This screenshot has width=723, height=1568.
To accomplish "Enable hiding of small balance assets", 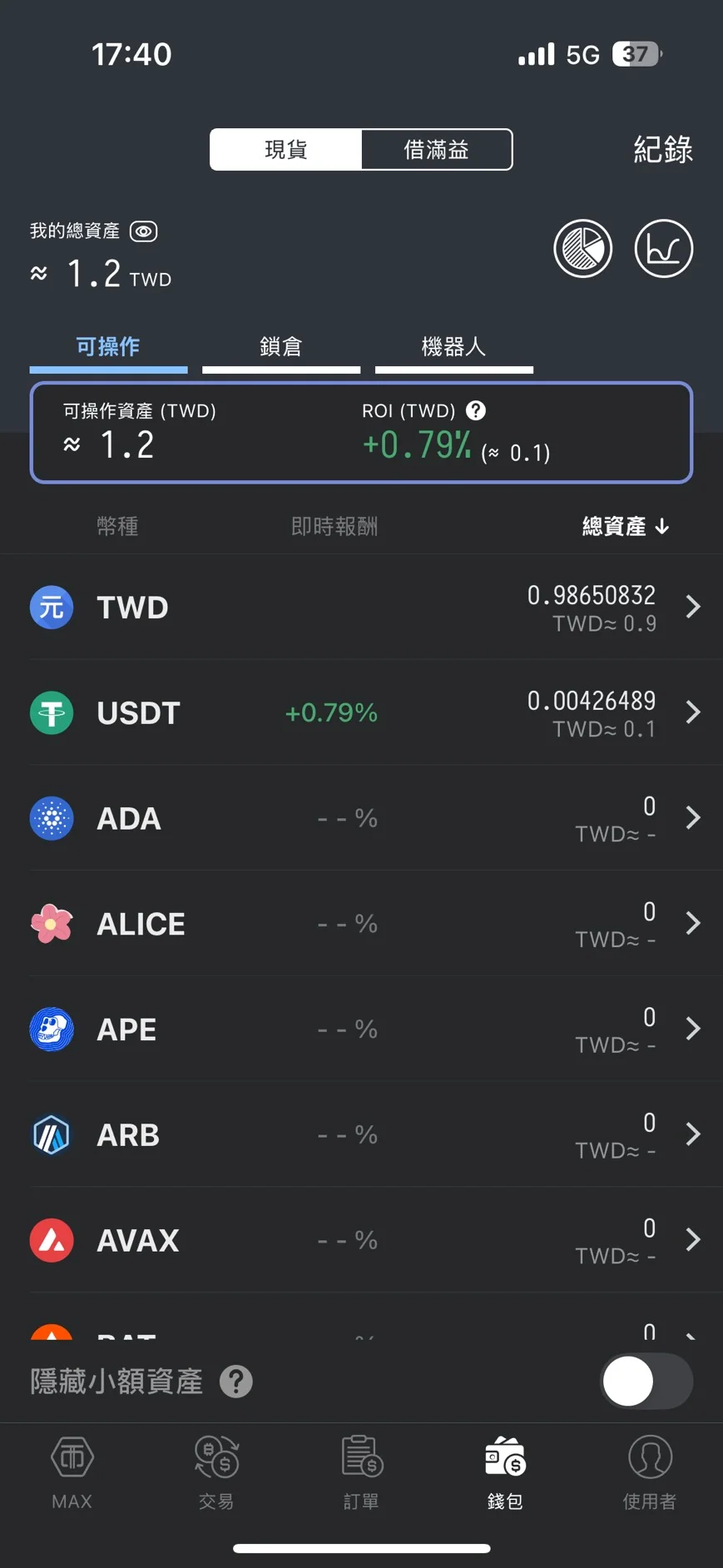I will (x=646, y=1381).
